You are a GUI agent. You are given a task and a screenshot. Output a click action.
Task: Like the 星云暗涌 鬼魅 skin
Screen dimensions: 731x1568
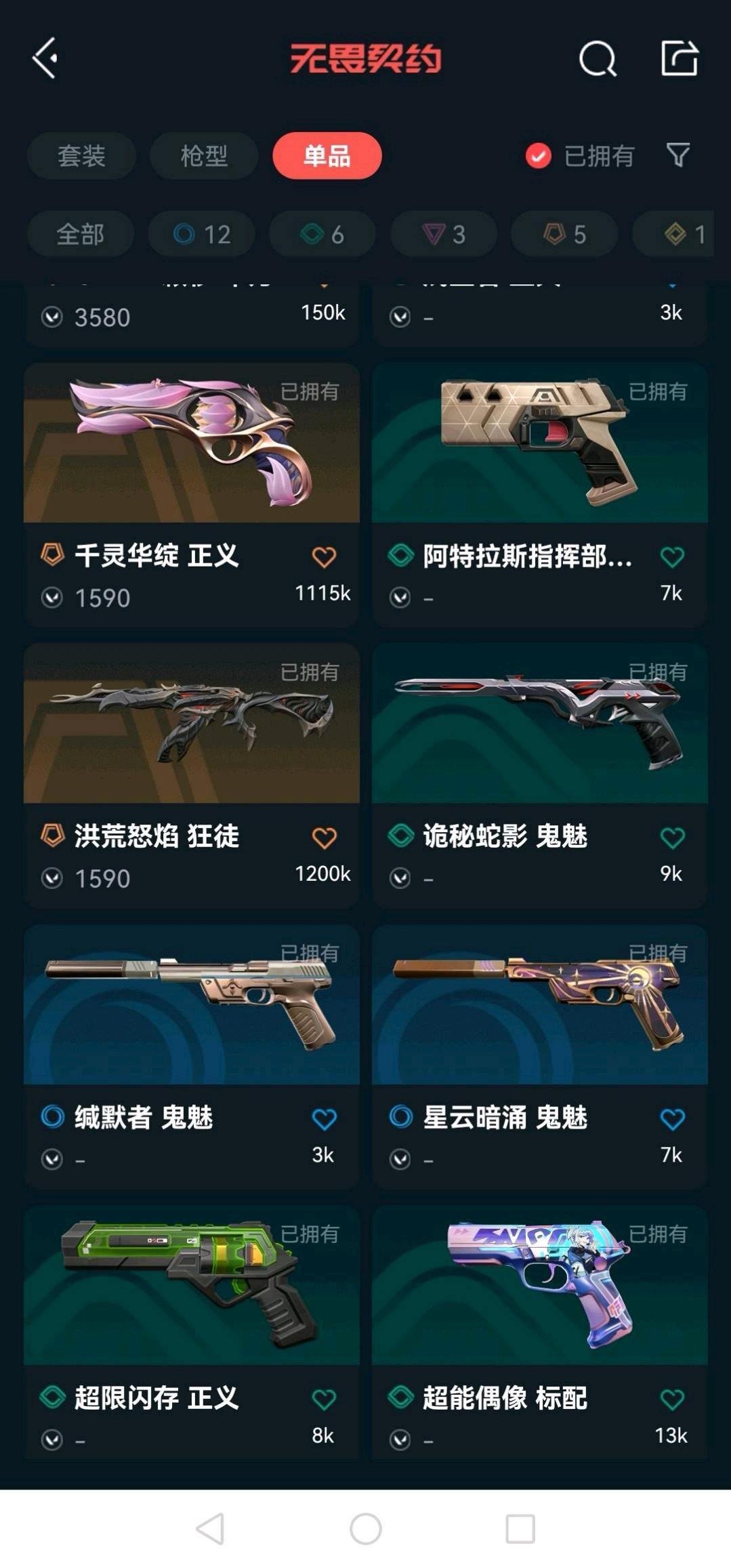tap(672, 1119)
